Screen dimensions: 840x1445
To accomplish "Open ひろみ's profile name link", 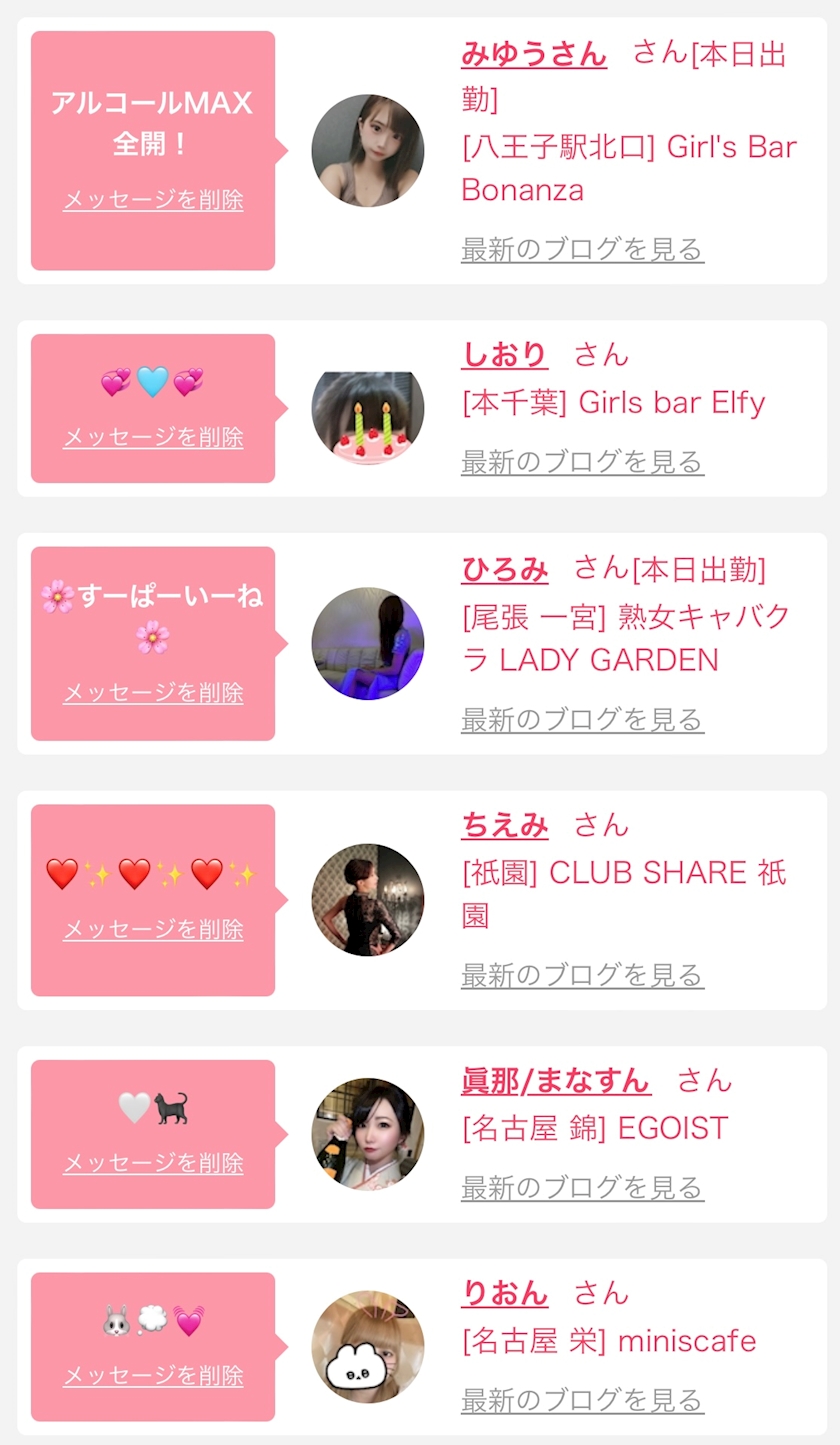I will click(504, 569).
